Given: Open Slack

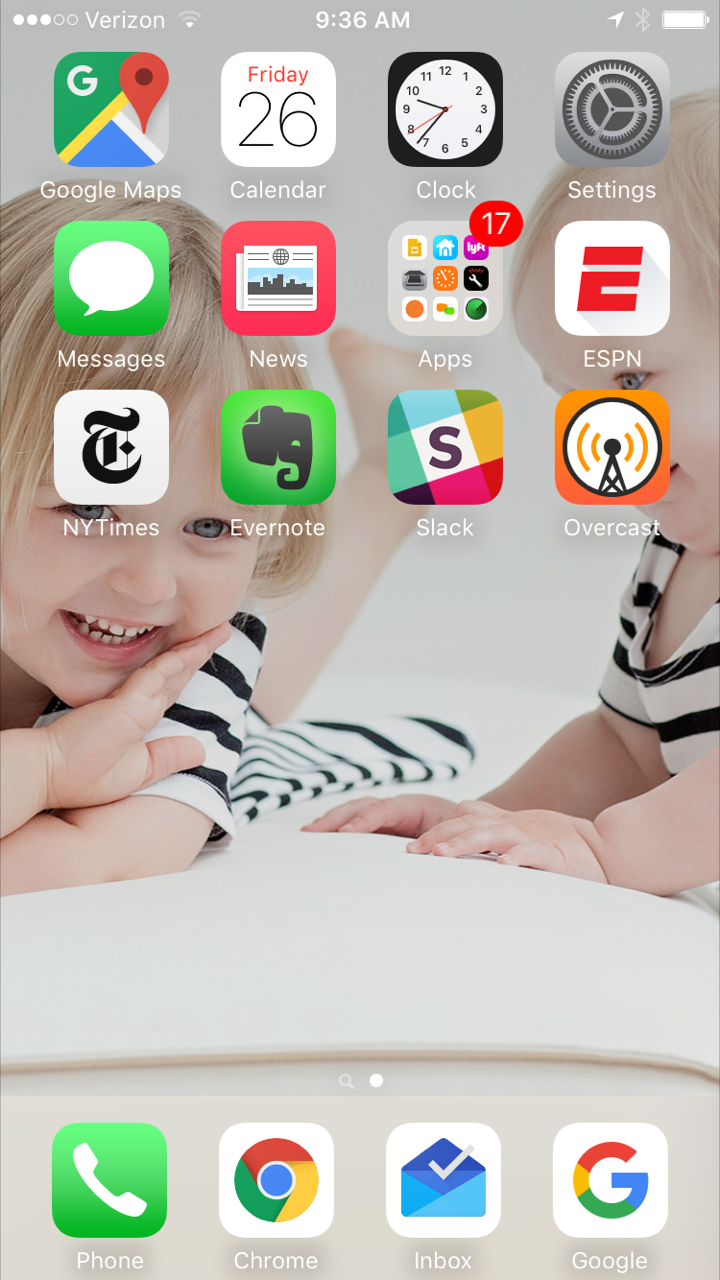Looking at the screenshot, I should point(445,447).
